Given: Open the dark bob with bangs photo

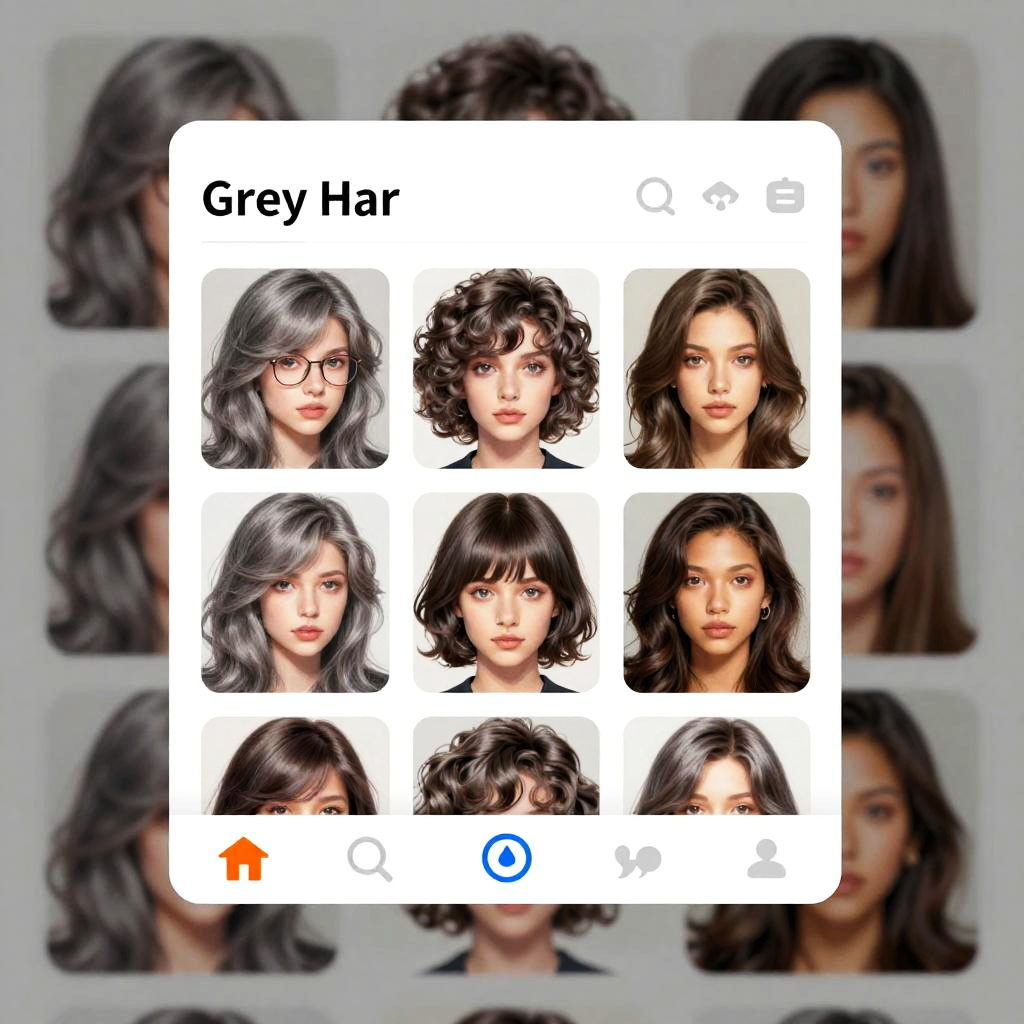Looking at the screenshot, I should pos(506,592).
